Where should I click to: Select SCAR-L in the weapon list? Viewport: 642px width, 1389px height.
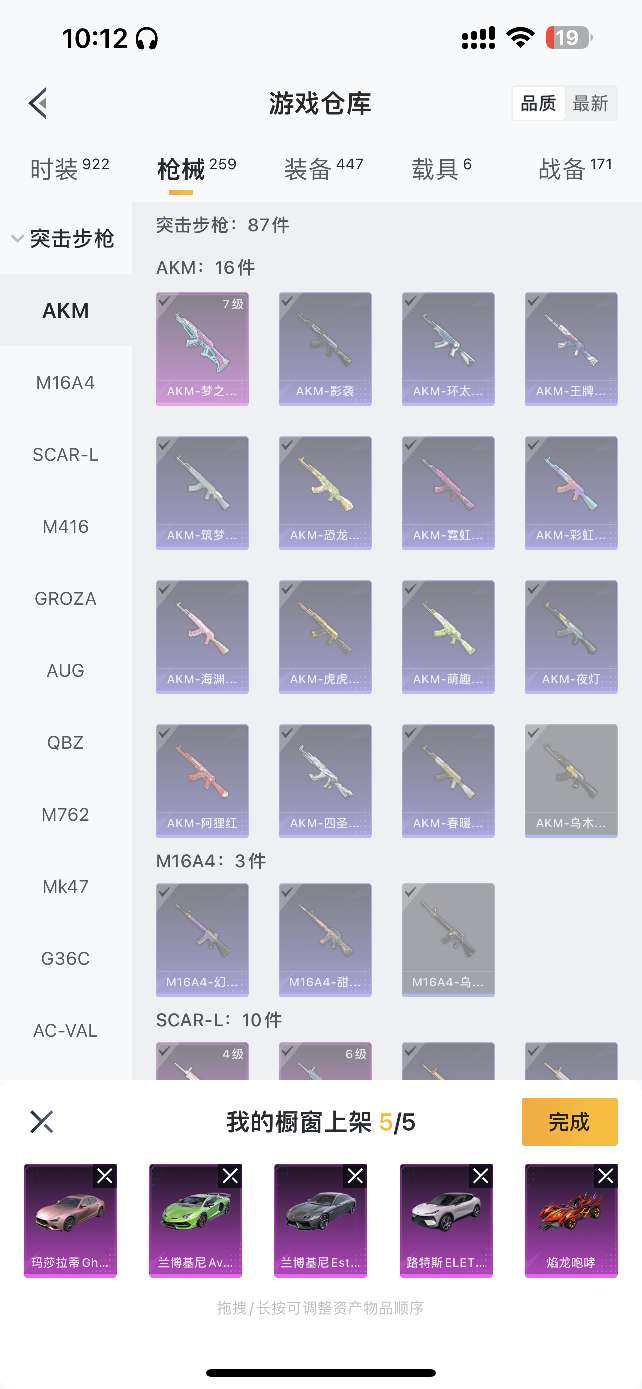click(x=65, y=455)
